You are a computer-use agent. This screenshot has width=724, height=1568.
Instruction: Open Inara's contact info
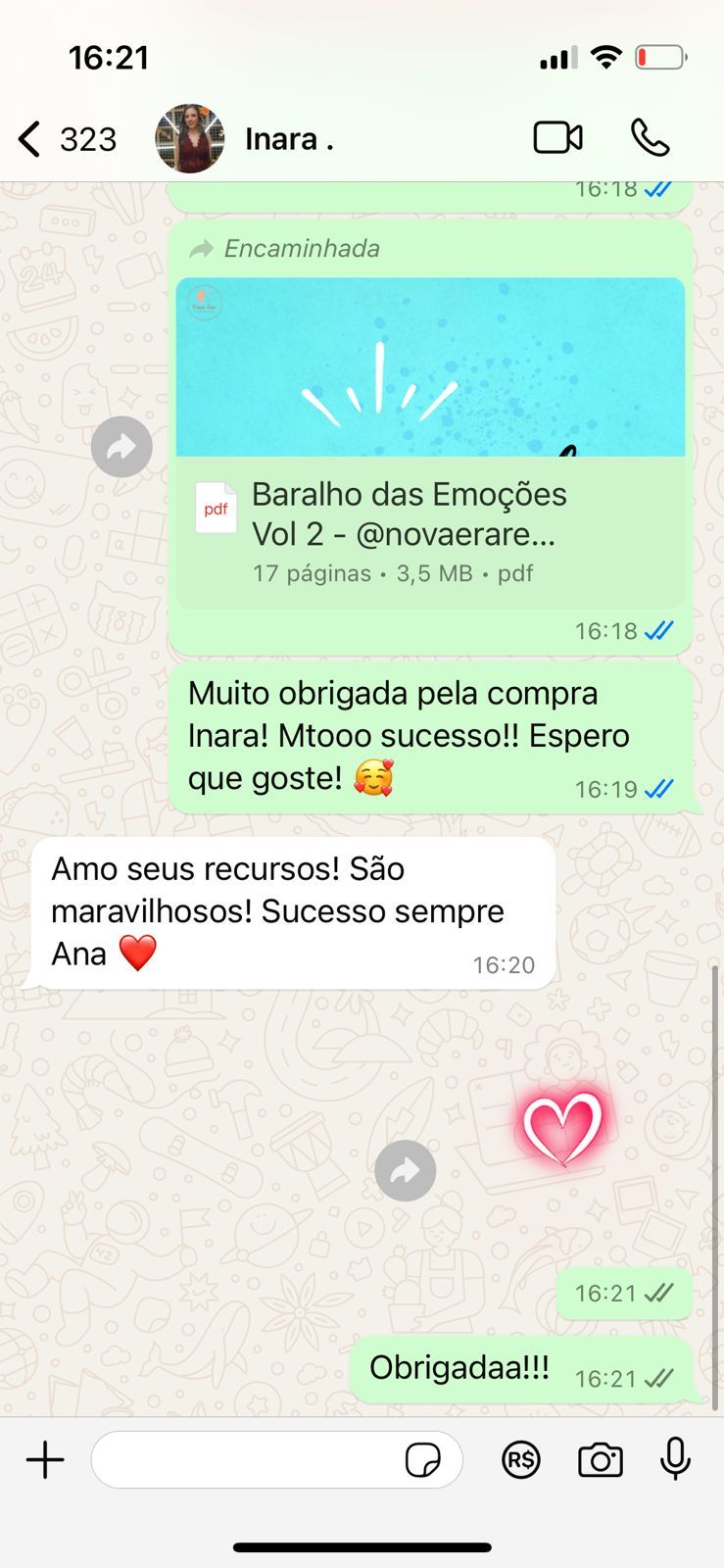pyautogui.click(x=288, y=139)
